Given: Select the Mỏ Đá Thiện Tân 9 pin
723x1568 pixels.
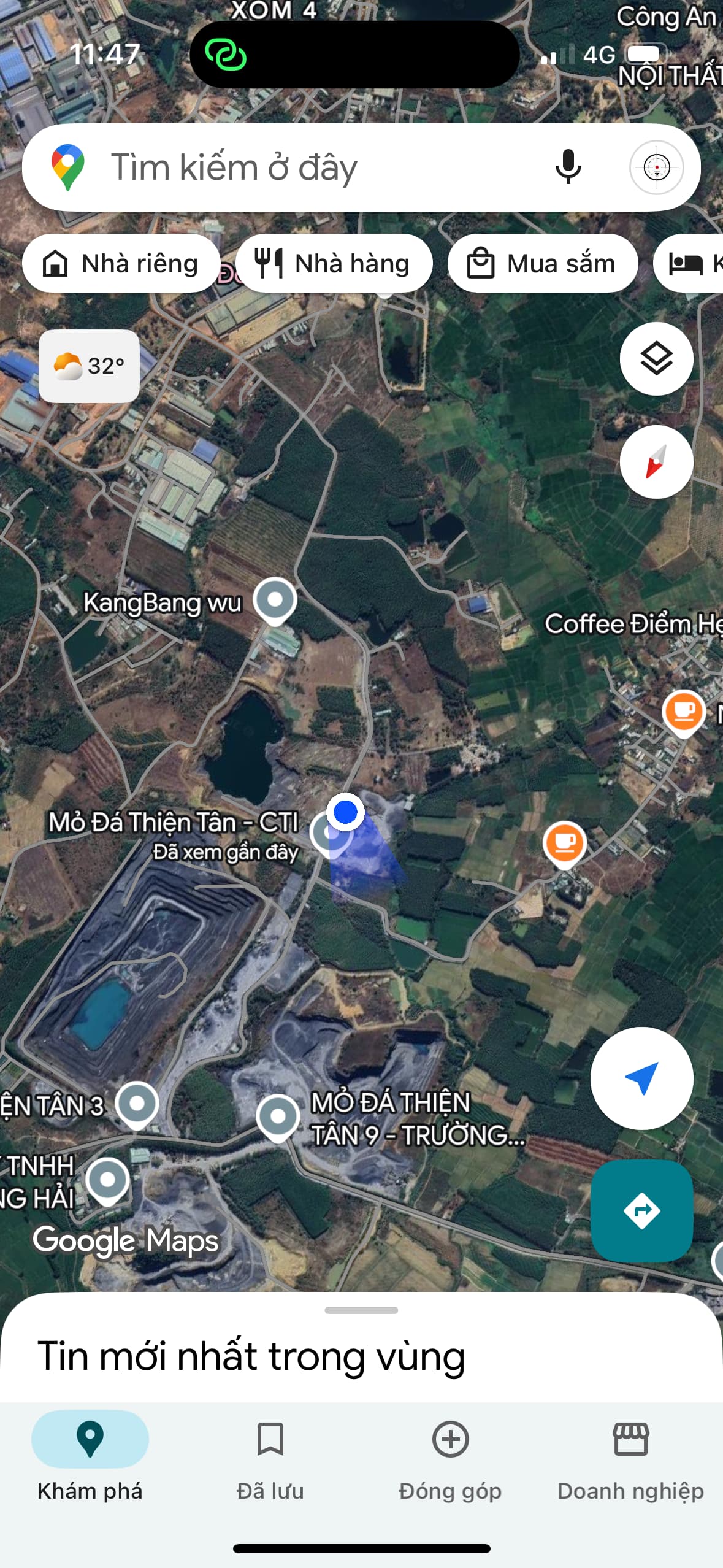Looking at the screenshot, I should click(278, 1116).
